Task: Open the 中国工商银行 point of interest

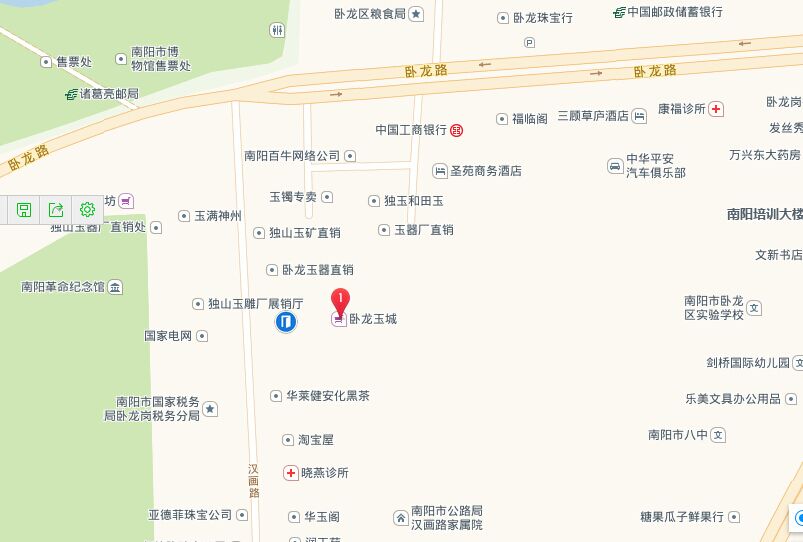Action: [411, 130]
